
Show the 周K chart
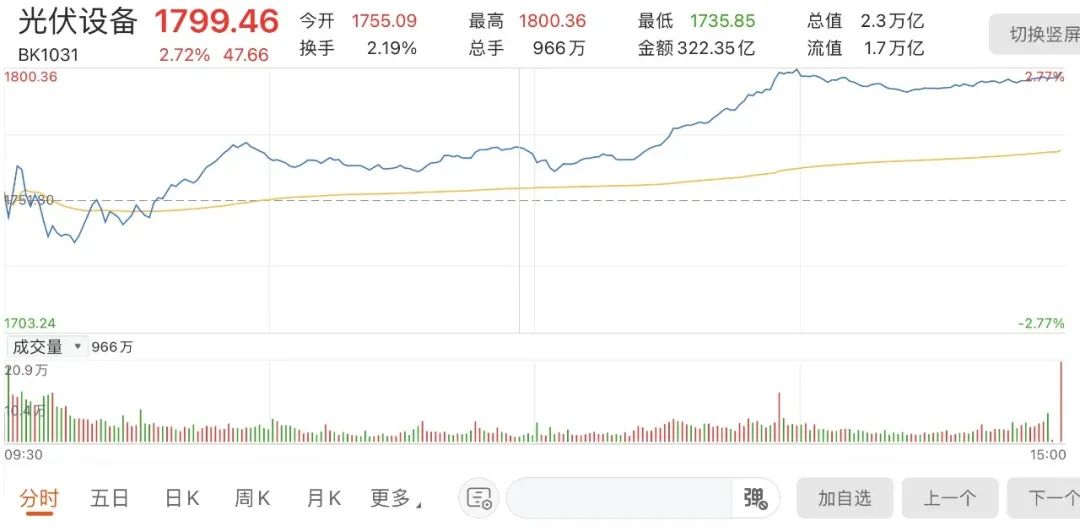(252, 498)
